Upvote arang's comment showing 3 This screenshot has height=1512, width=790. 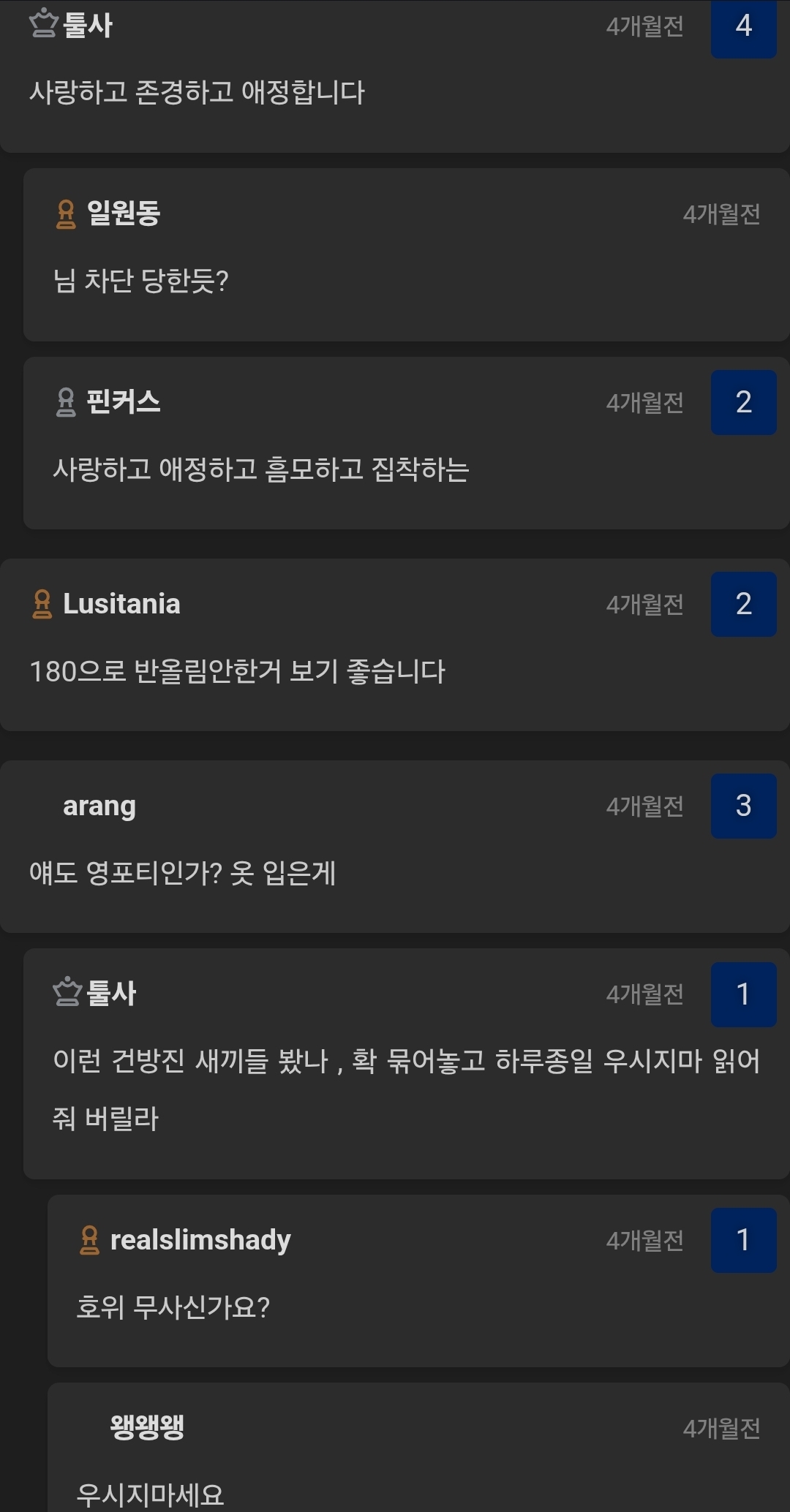tap(743, 806)
